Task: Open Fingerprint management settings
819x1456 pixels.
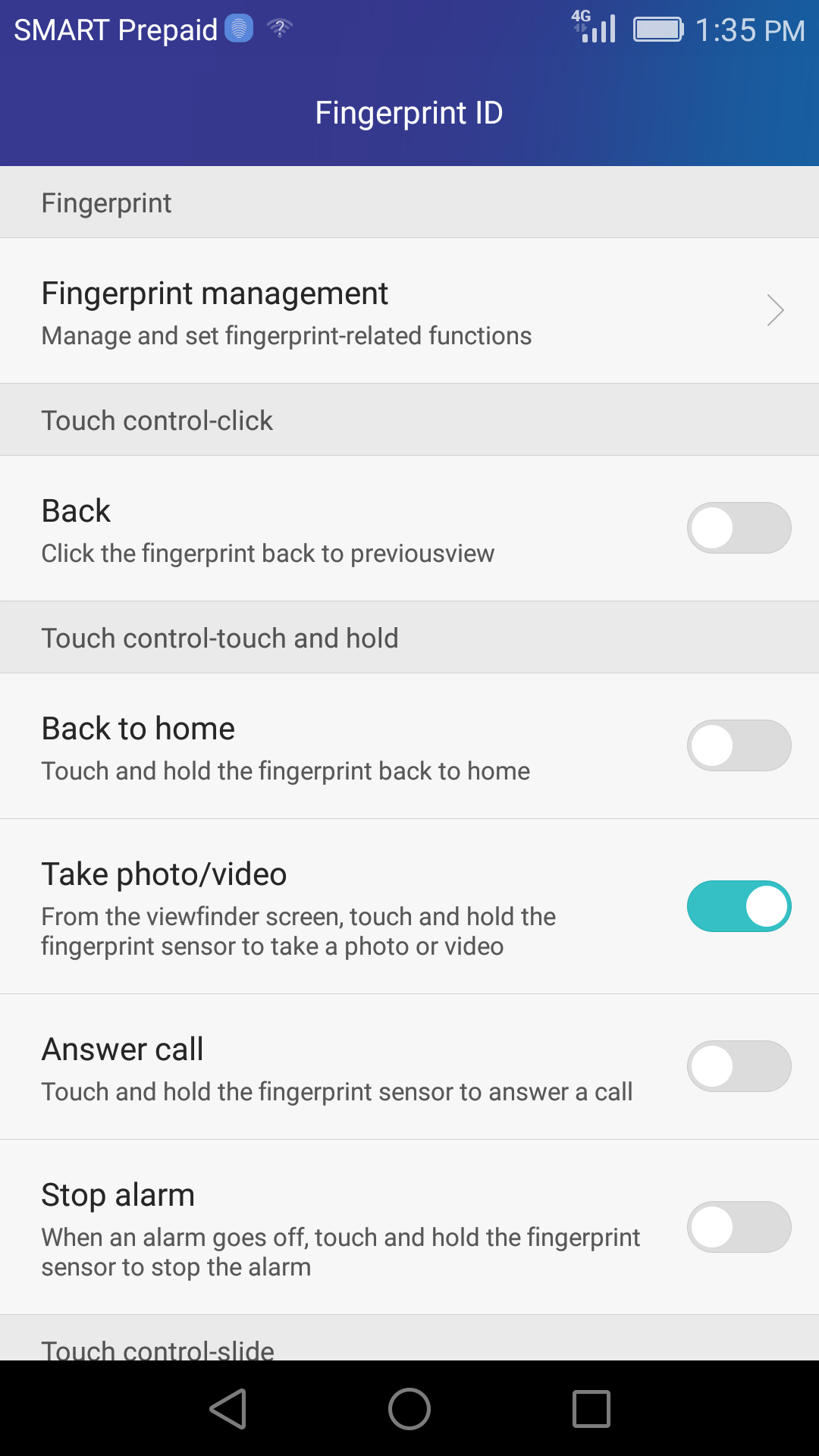Action: (x=409, y=311)
